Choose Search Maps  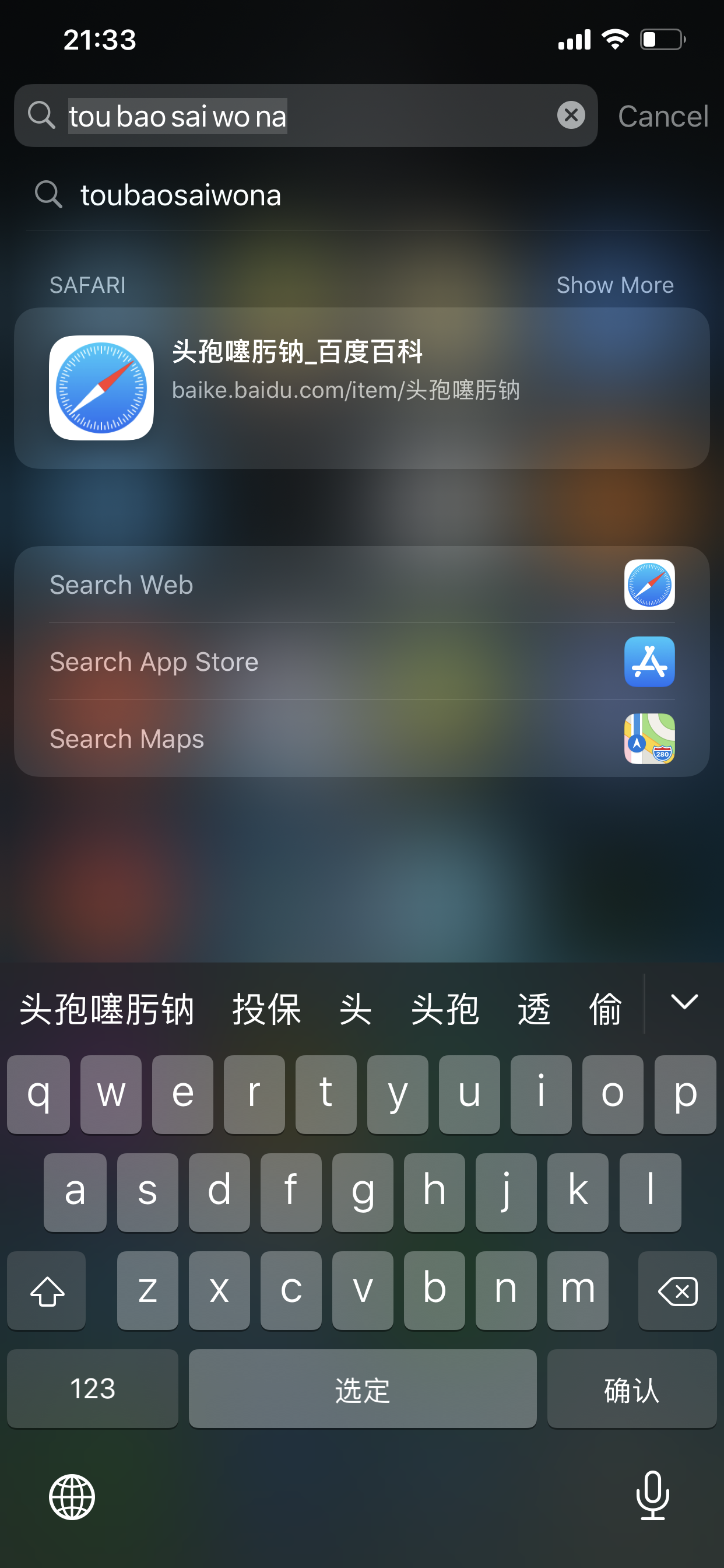click(361, 738)
